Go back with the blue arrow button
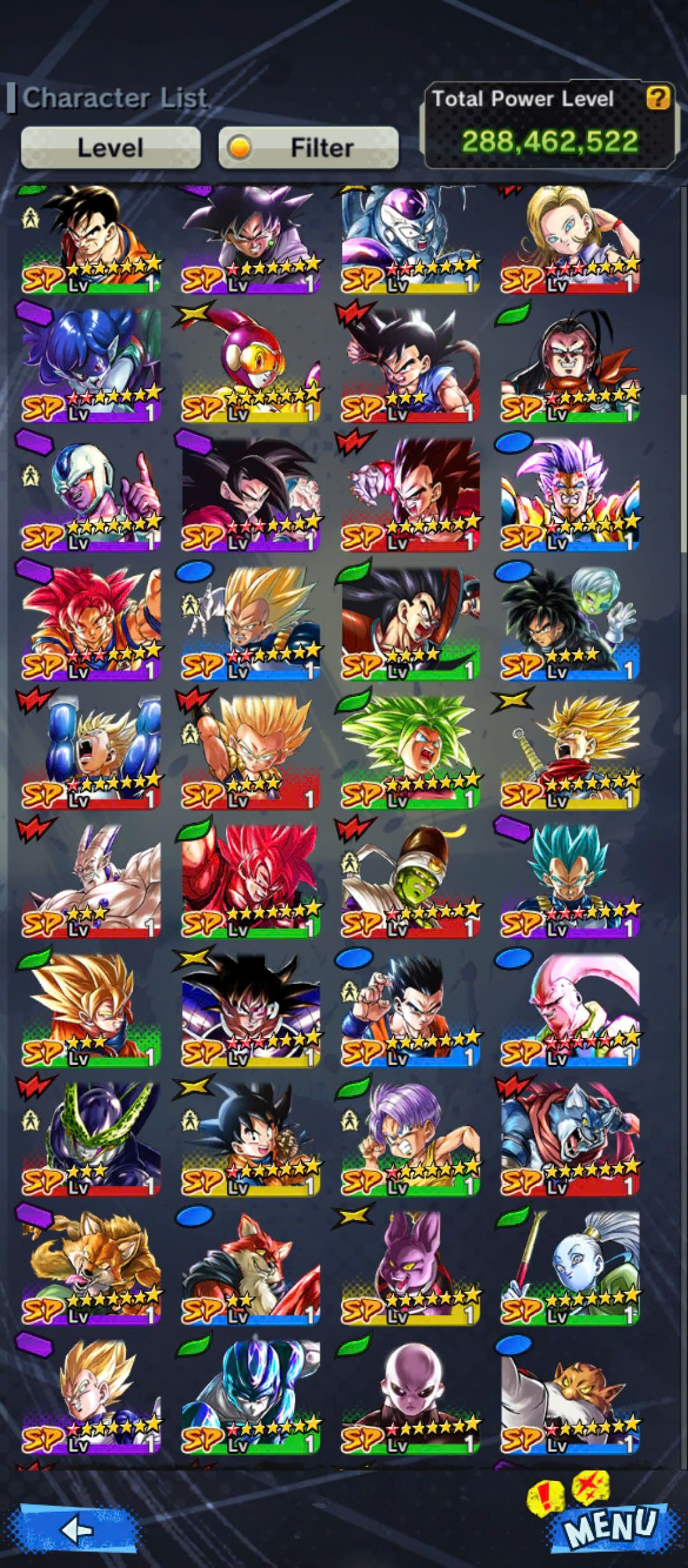 click(x=78, y=1528)
